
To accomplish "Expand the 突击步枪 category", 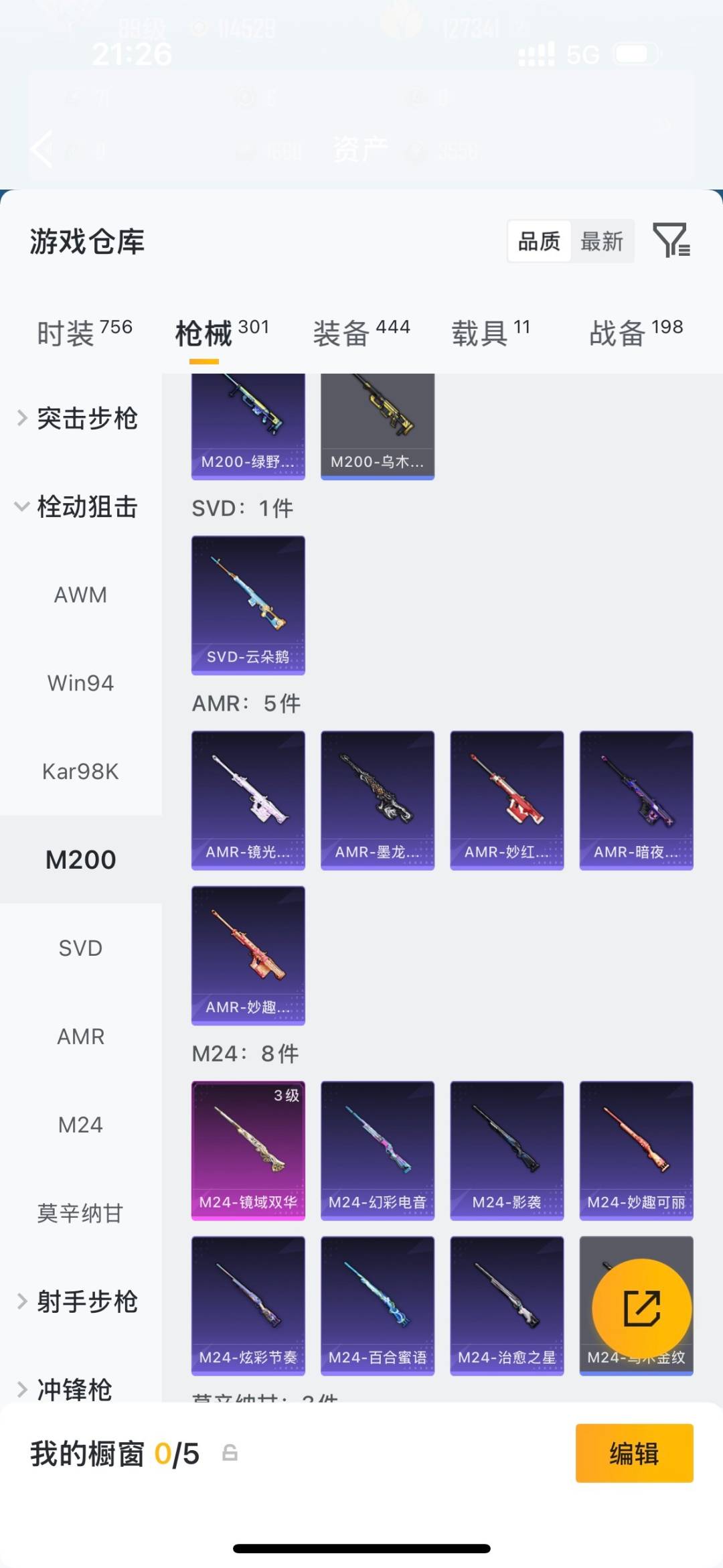I will coord(88,417).
